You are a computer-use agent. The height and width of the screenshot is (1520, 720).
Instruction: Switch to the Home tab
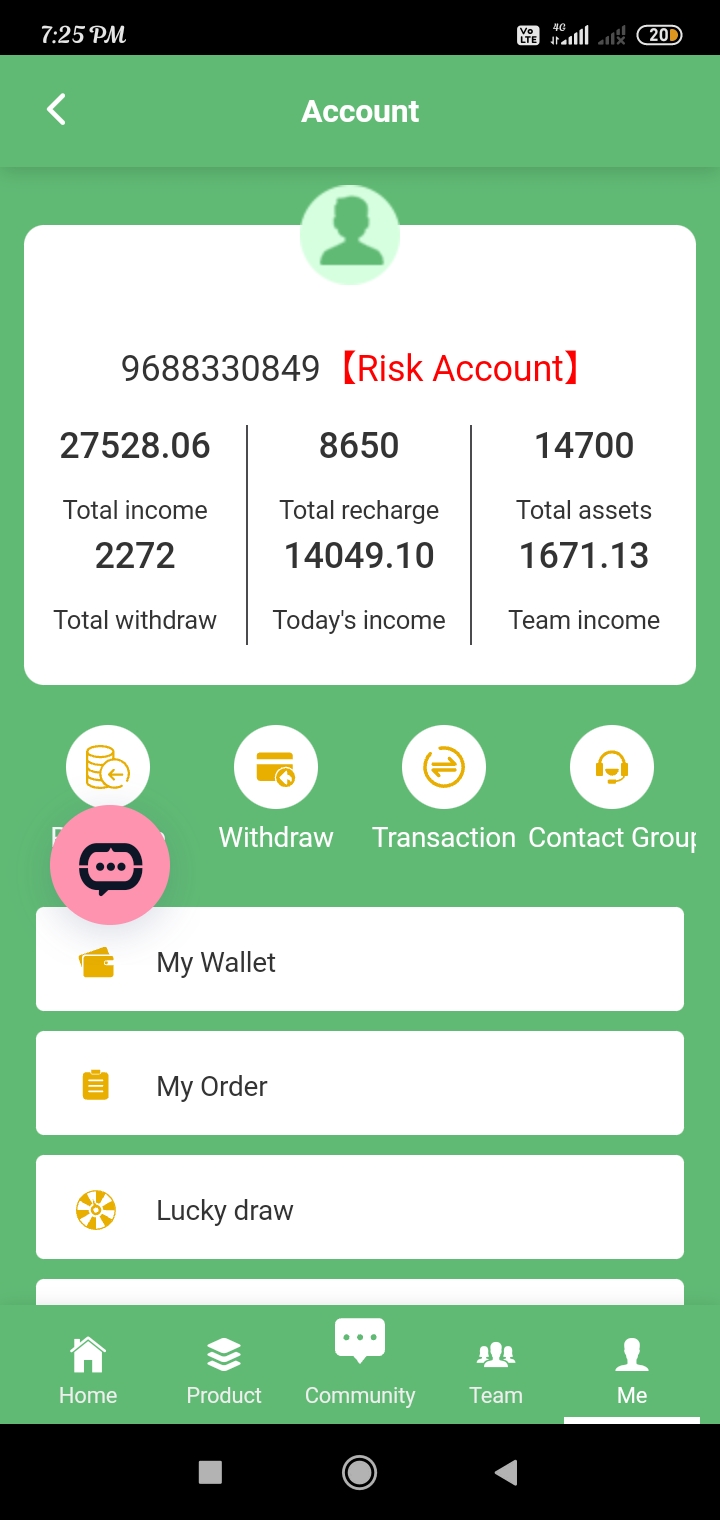click(x=88, y=1370)
